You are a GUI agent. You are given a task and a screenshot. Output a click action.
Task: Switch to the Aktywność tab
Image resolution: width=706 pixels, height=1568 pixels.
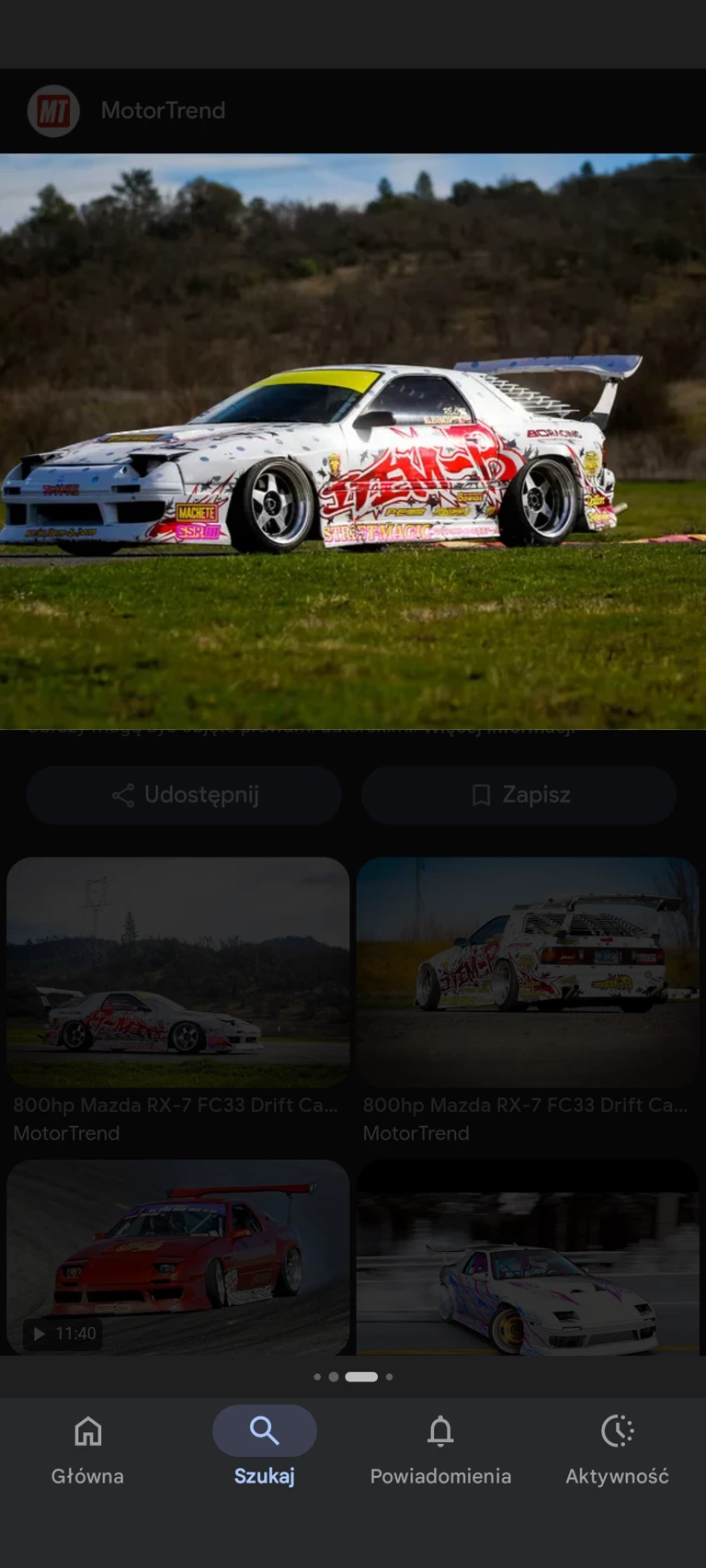[617, 1450]
